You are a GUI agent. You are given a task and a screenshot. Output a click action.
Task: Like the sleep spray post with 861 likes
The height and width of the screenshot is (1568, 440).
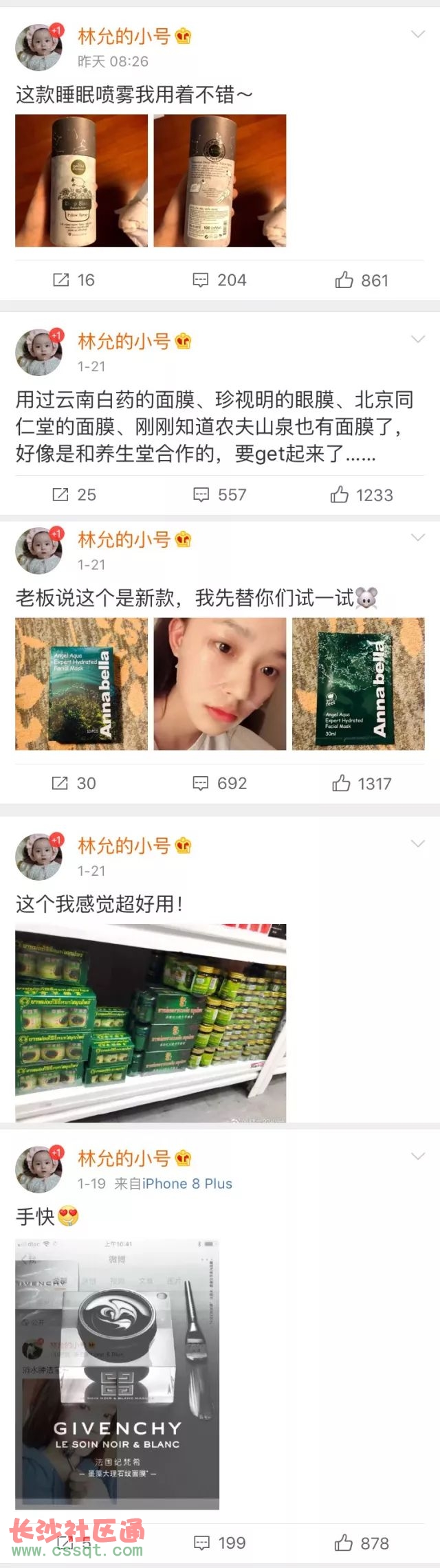pyautogui.click(x=362, y=280)
